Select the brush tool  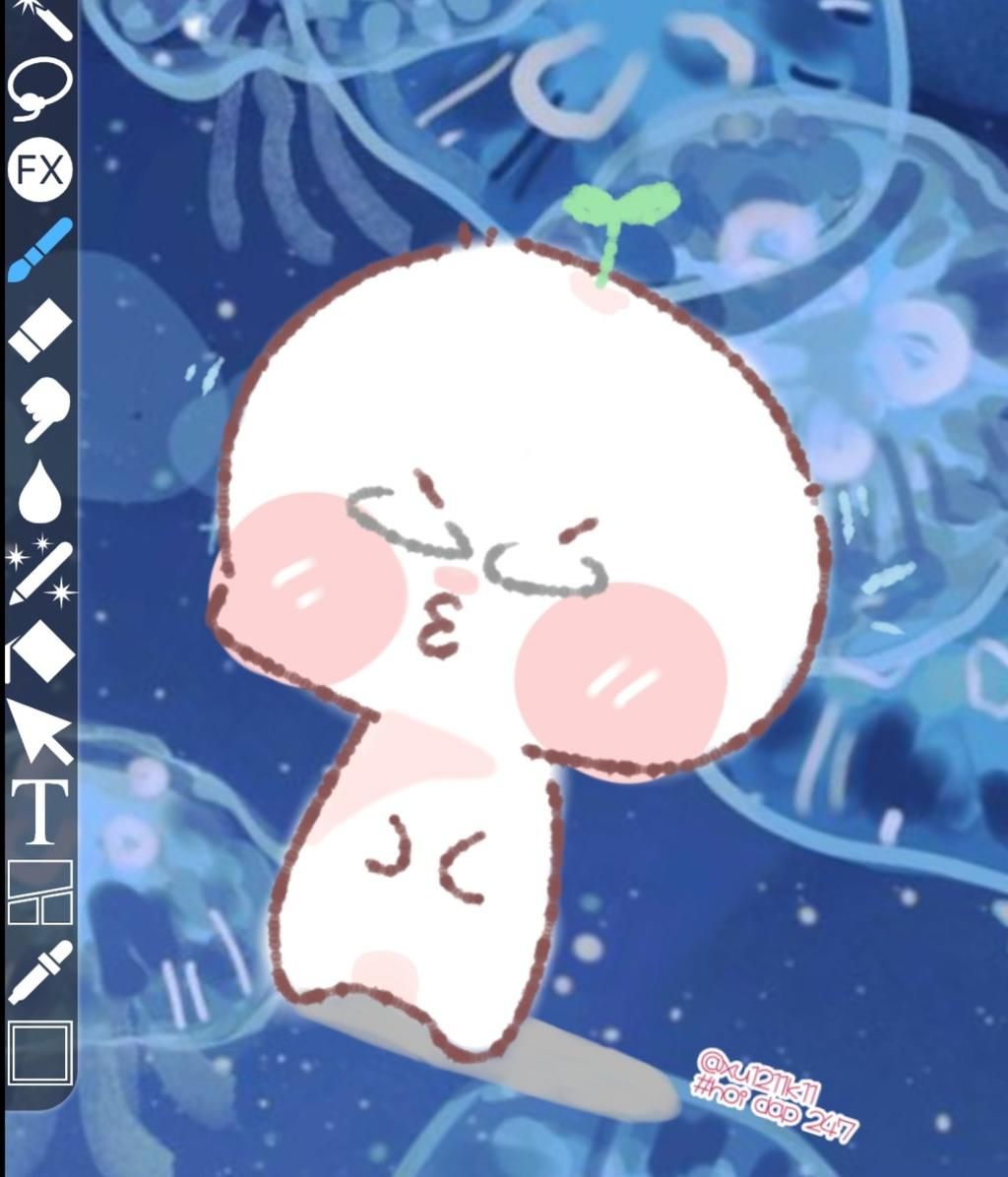tap(40, 249)
